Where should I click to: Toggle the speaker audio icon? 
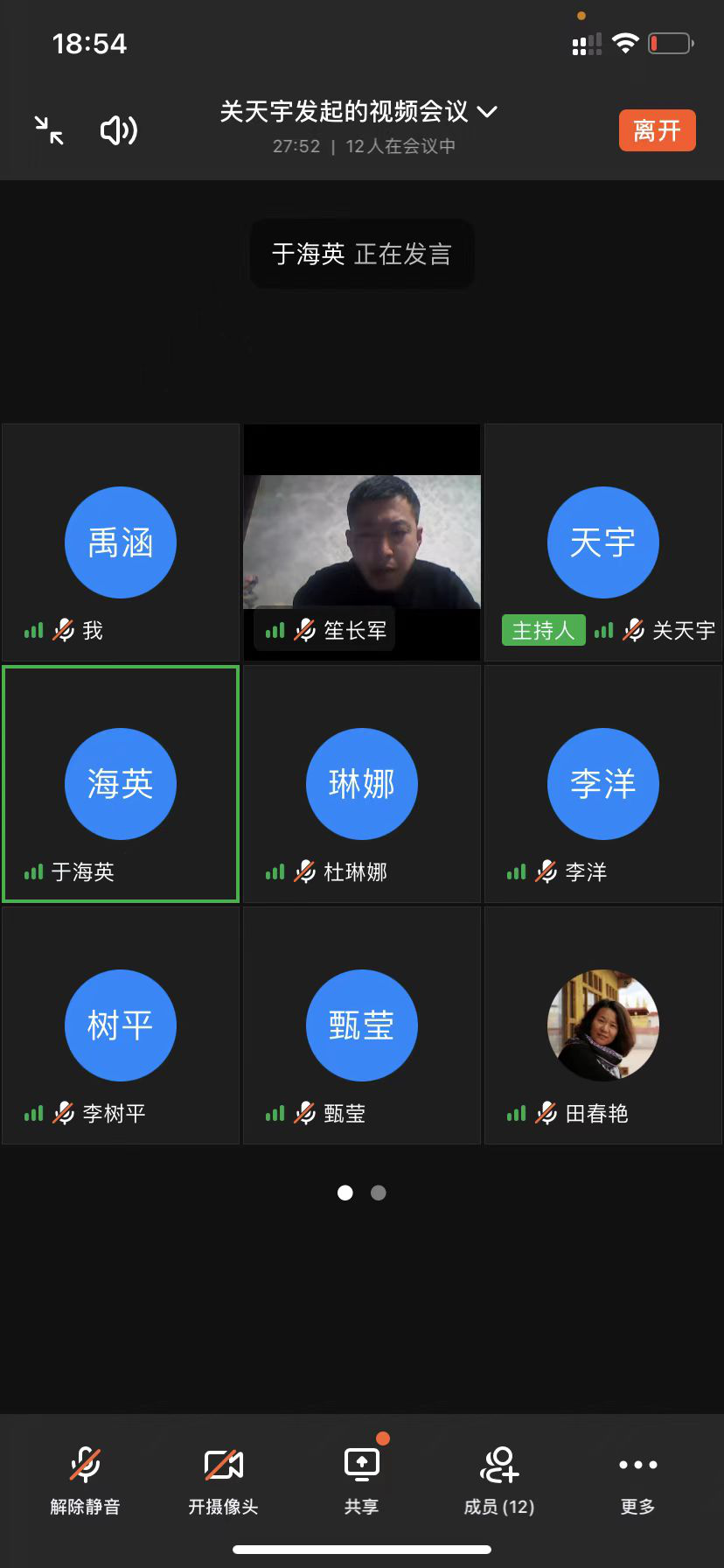click(119, 130)
